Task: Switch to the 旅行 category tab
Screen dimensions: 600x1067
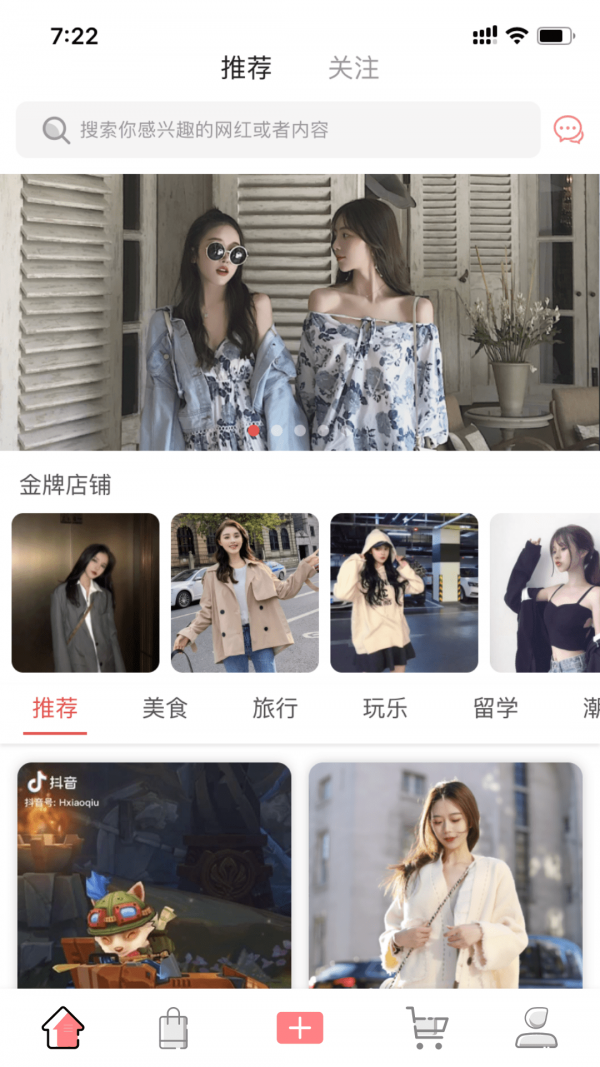Action: (275, 709)
